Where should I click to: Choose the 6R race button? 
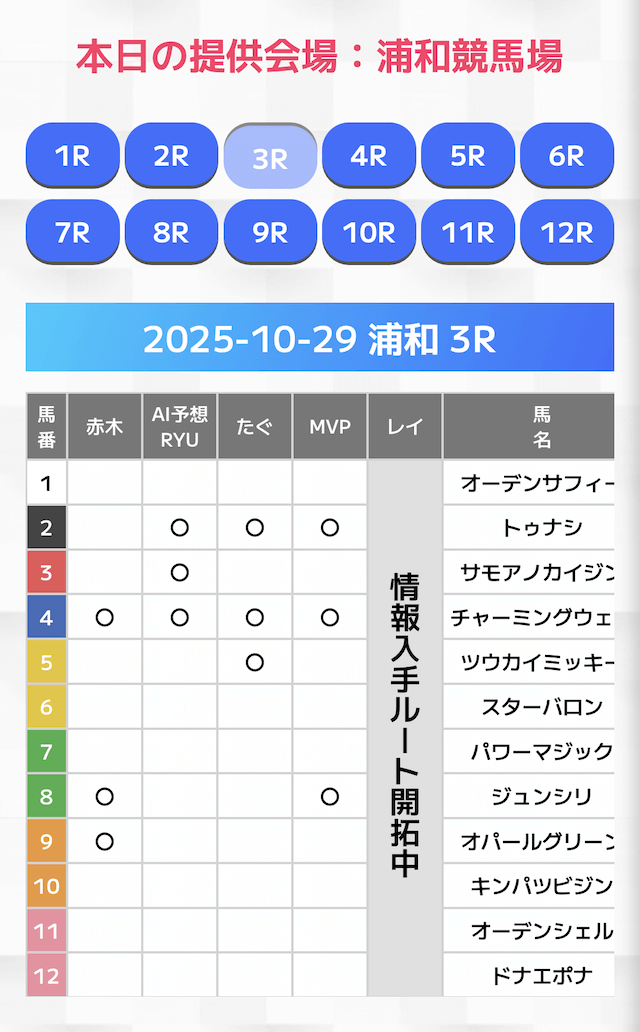[x=567, y=155]
